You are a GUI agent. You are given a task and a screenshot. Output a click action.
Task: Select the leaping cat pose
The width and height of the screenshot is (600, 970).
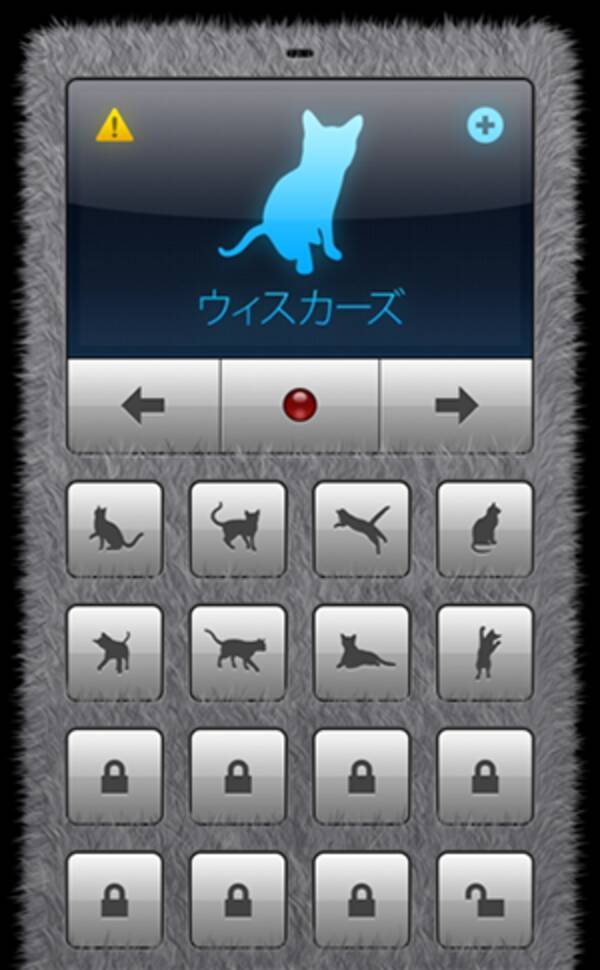tap(361, 529)
